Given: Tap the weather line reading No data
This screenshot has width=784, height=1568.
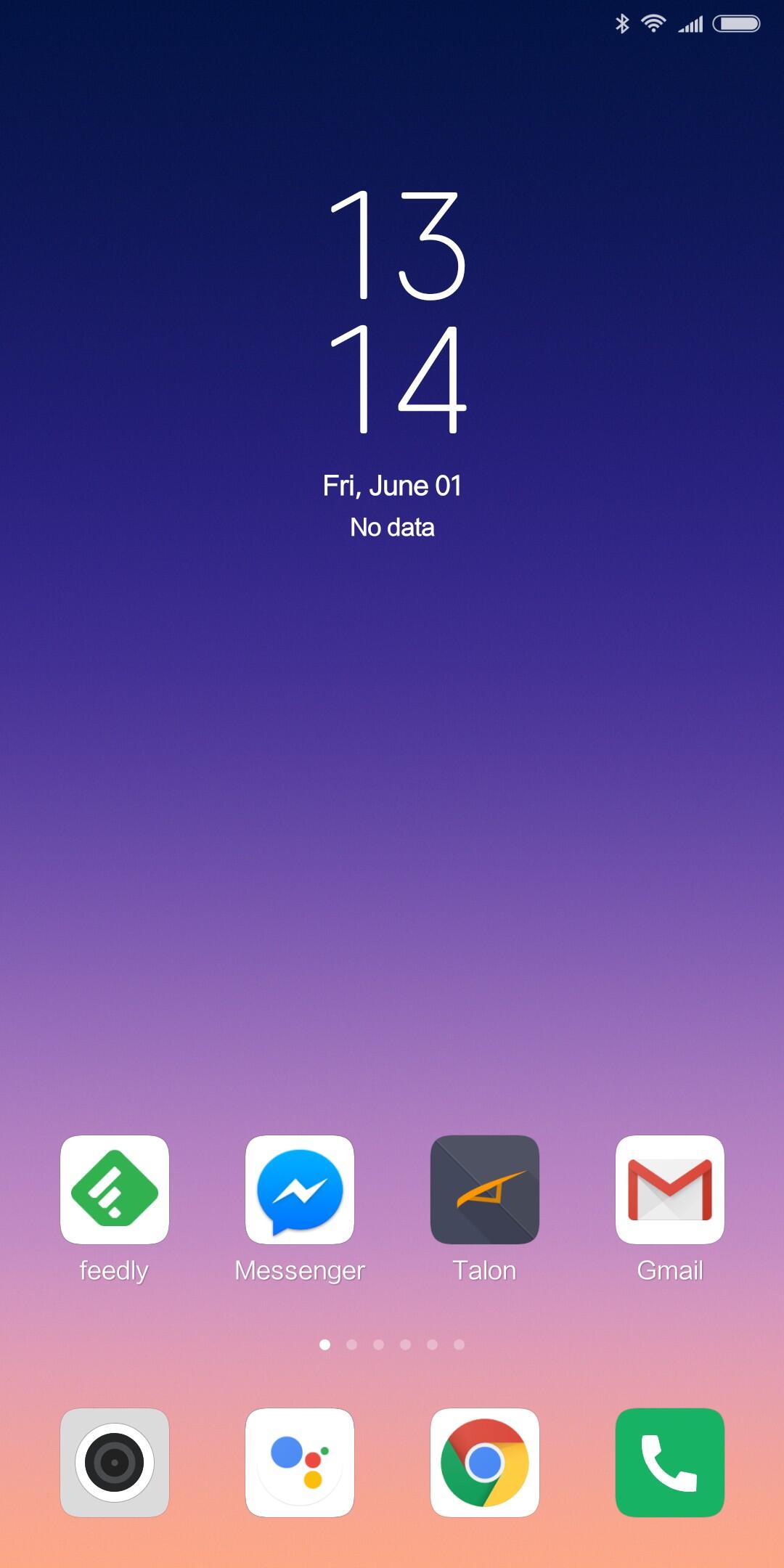Looking at the screenshot, I should (392, 527).
